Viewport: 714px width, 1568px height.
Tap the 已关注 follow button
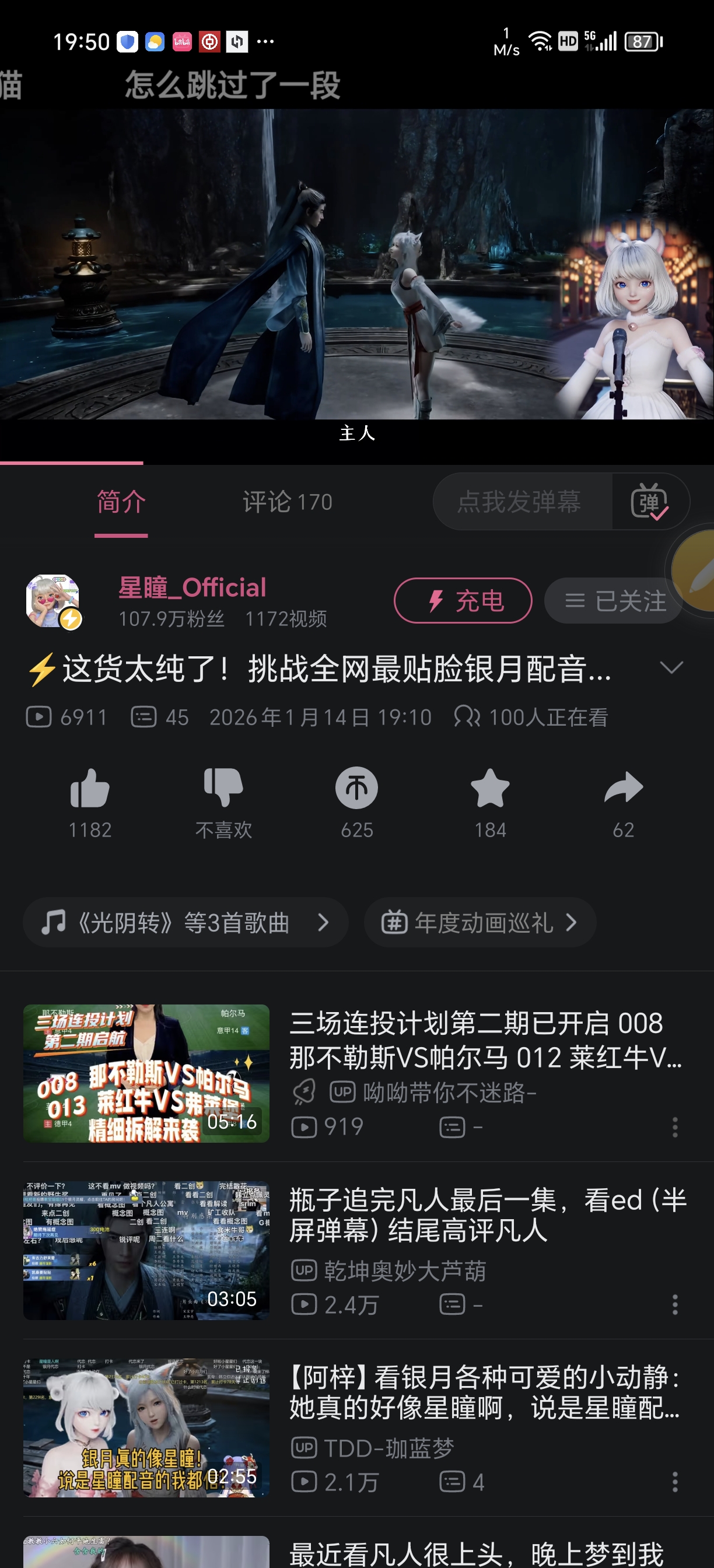614,601
